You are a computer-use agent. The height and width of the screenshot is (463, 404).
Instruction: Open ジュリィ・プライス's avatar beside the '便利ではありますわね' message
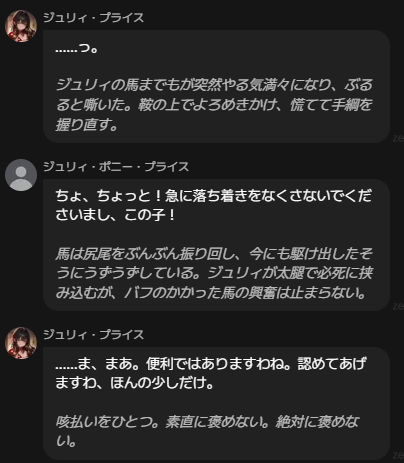click(x=21, y=343)
